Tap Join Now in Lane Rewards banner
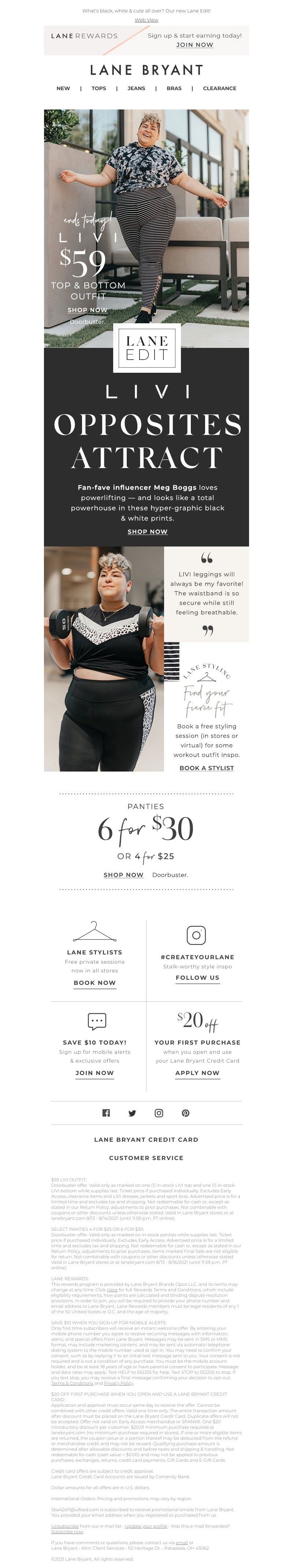Image resolution: width=293 pixels, height=1568 pixels. coord(194,44)
